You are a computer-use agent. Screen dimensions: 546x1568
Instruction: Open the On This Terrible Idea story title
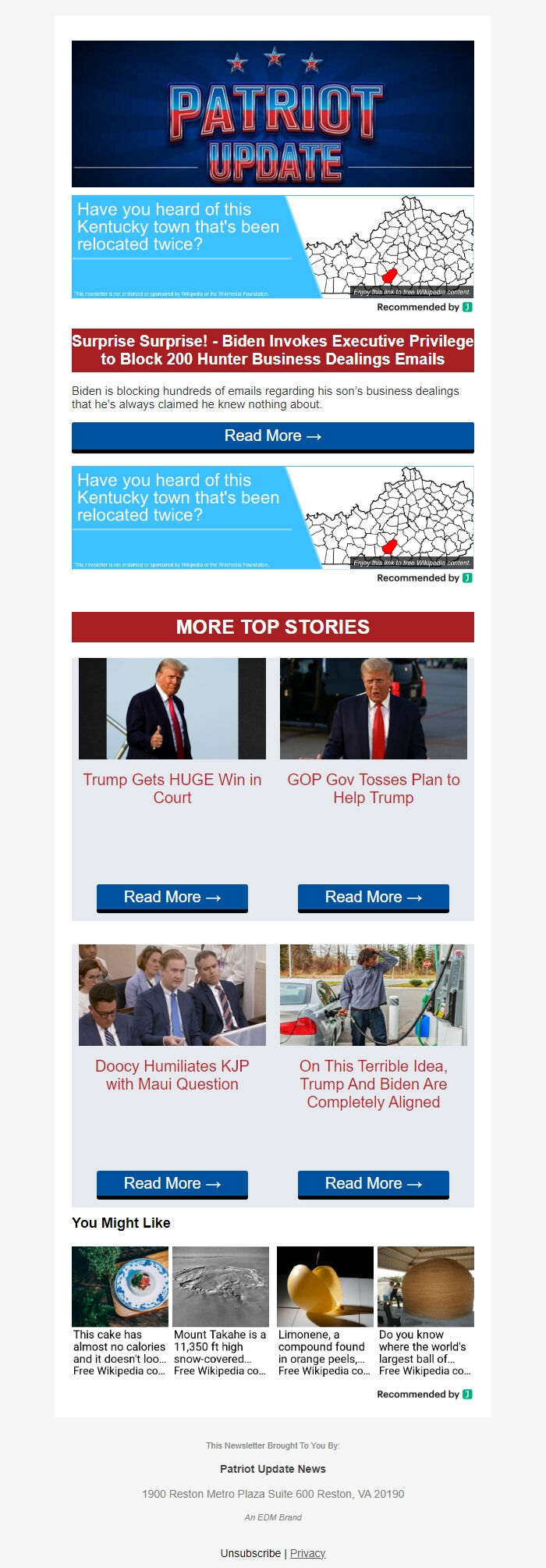click(373, 1084)
